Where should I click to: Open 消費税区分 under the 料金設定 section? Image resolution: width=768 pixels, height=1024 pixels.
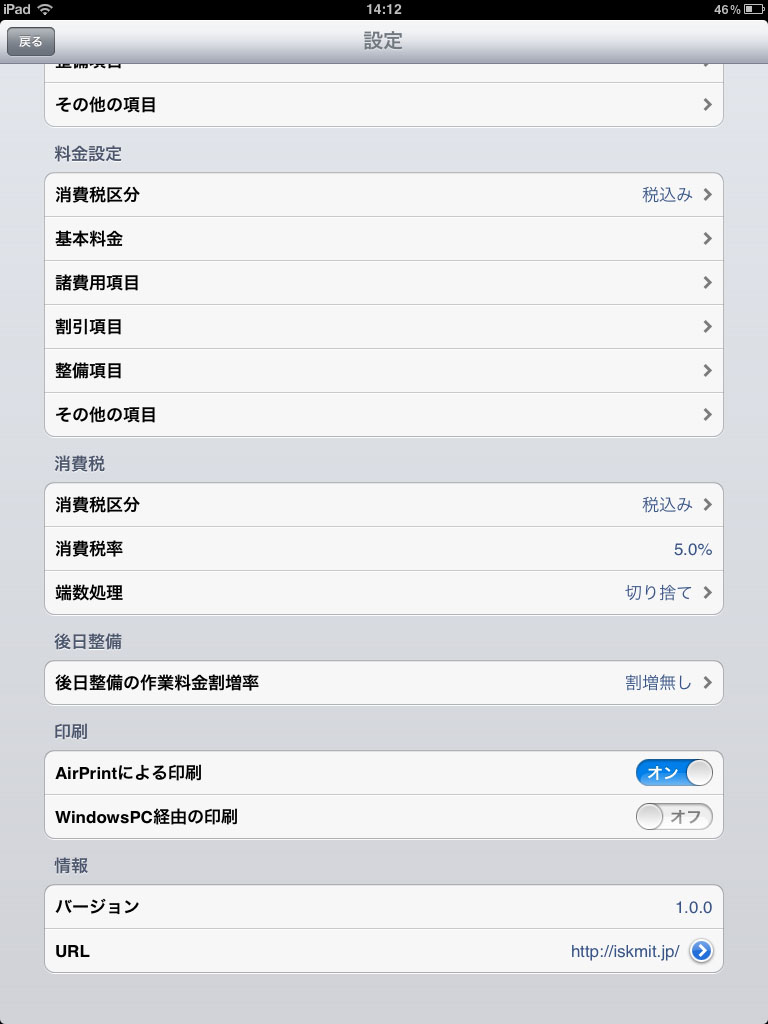point(383,195)
